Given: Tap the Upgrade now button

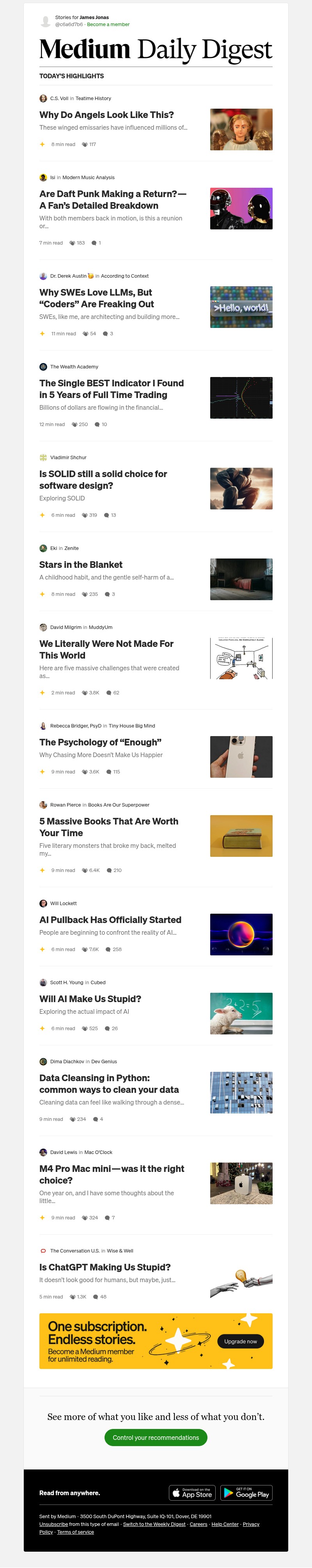Looking at the screenshot, I should (240, 1342).
